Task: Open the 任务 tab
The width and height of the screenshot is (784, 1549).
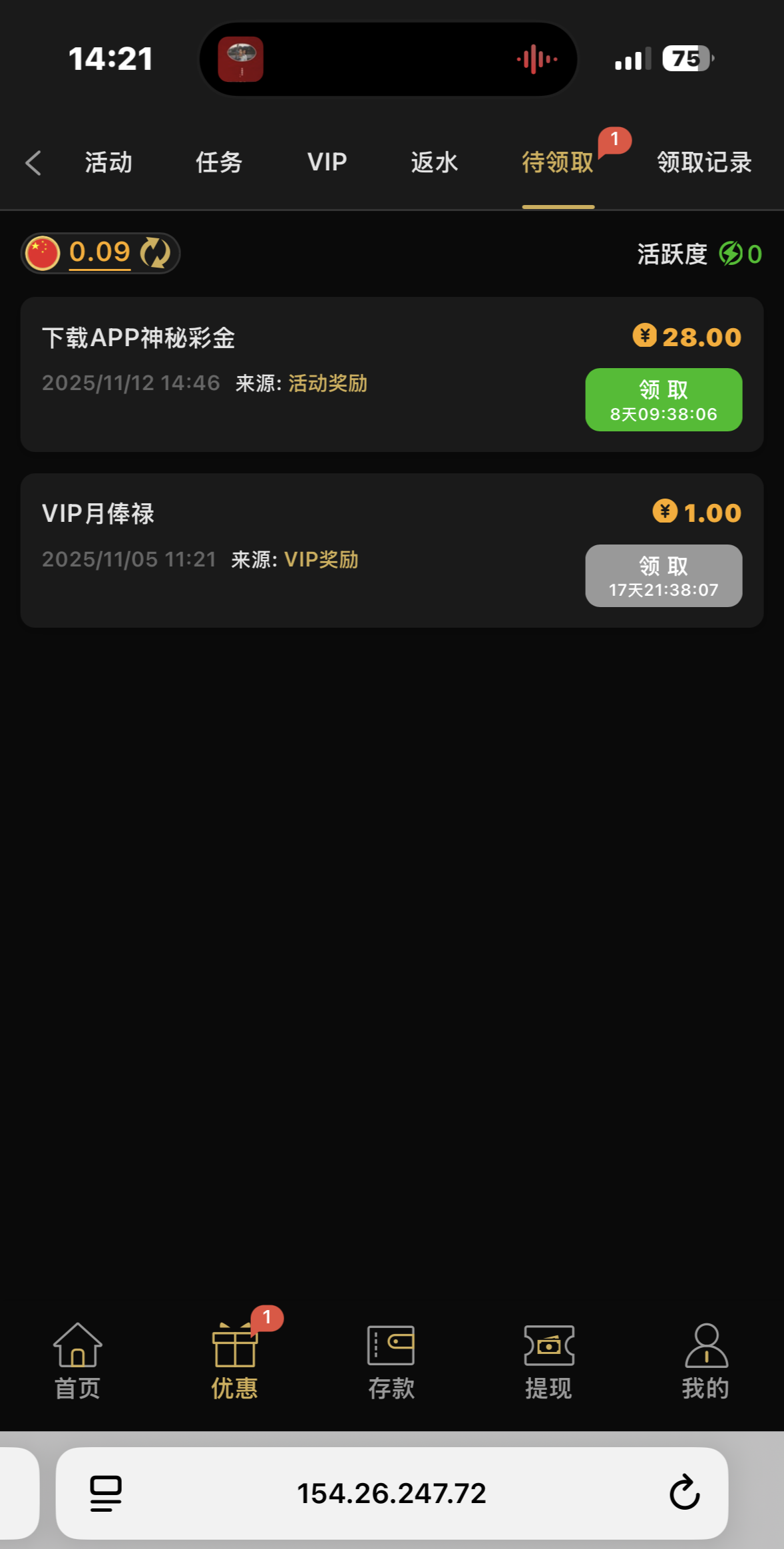Action: (x=219, y=162)
